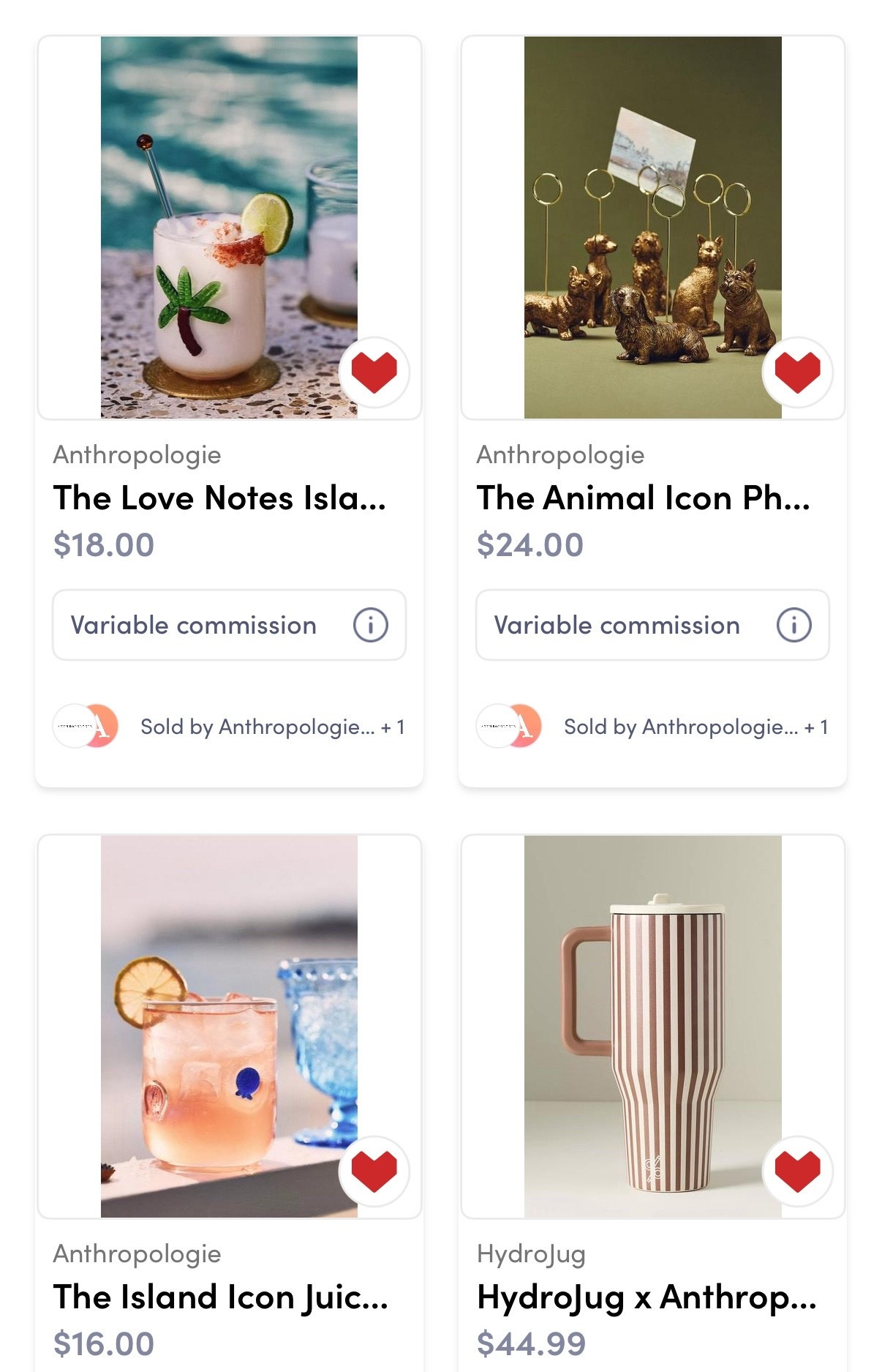Toggle heart on The Island Icon Juice glass
This screenshot has width=882, height=1372.
(x=374, y=1171)
